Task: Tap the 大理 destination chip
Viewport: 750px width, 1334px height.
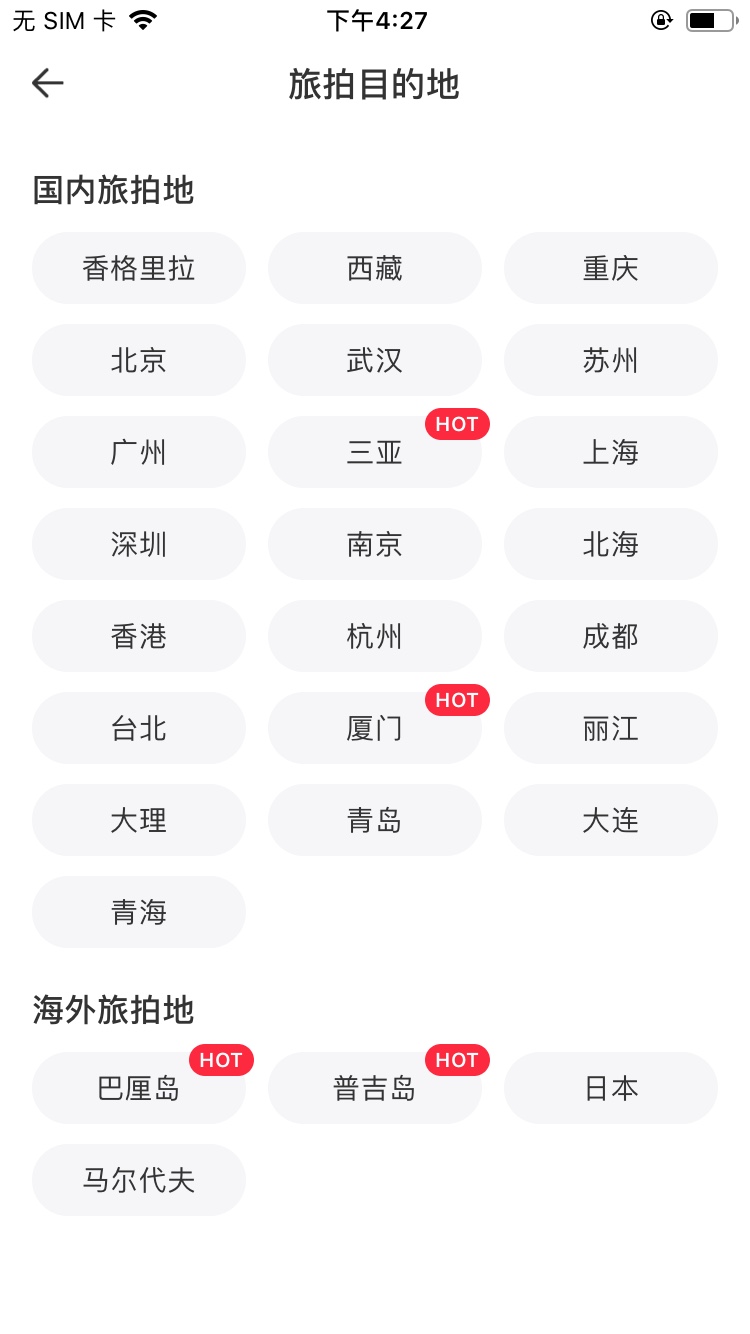Action: (139, 820)
